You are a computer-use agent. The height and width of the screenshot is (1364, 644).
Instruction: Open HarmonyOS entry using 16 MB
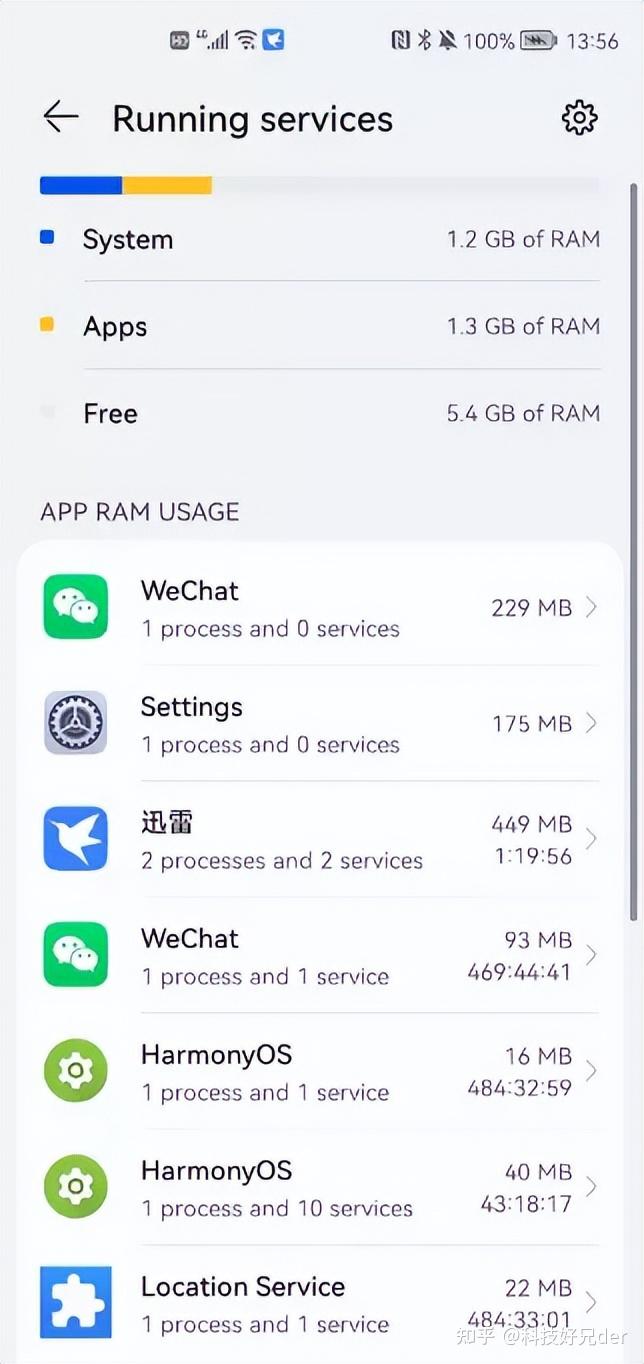(x=320, y=1071)
